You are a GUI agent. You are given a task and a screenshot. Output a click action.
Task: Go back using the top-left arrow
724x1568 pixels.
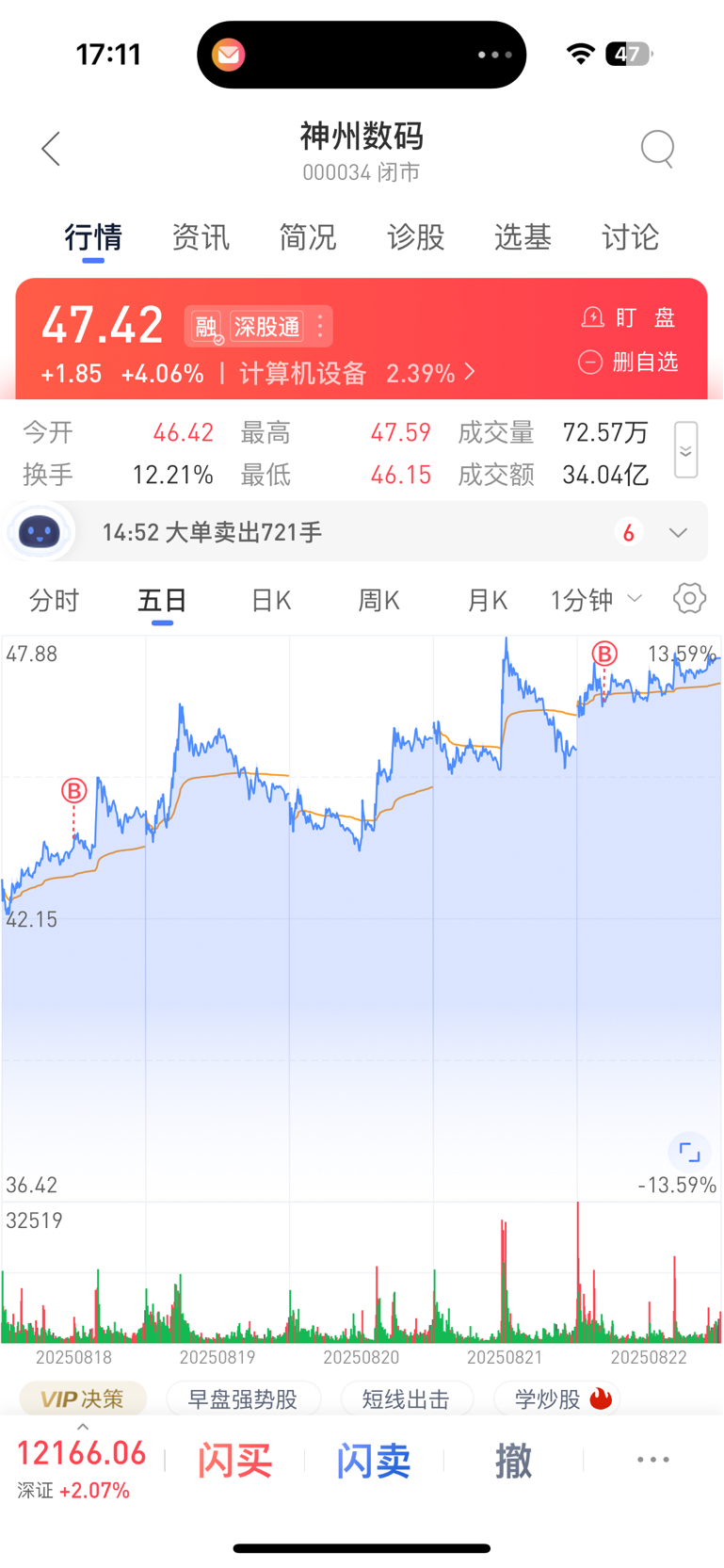(x=51, y=149)
